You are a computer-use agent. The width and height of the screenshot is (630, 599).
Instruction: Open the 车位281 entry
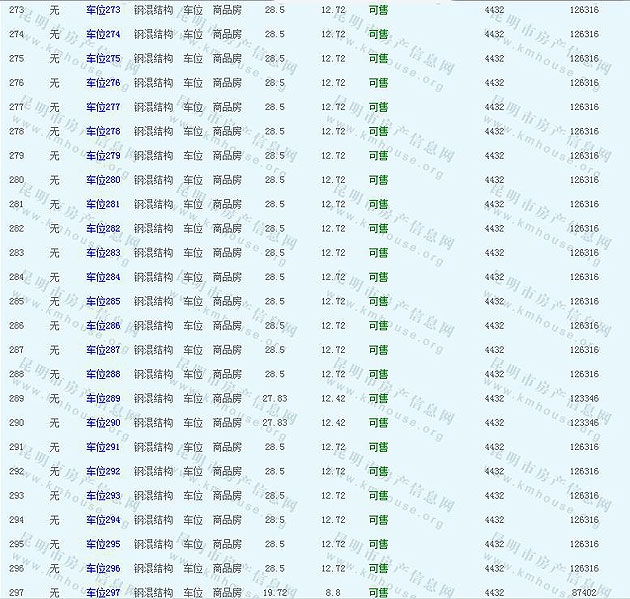tap(103, 204)
